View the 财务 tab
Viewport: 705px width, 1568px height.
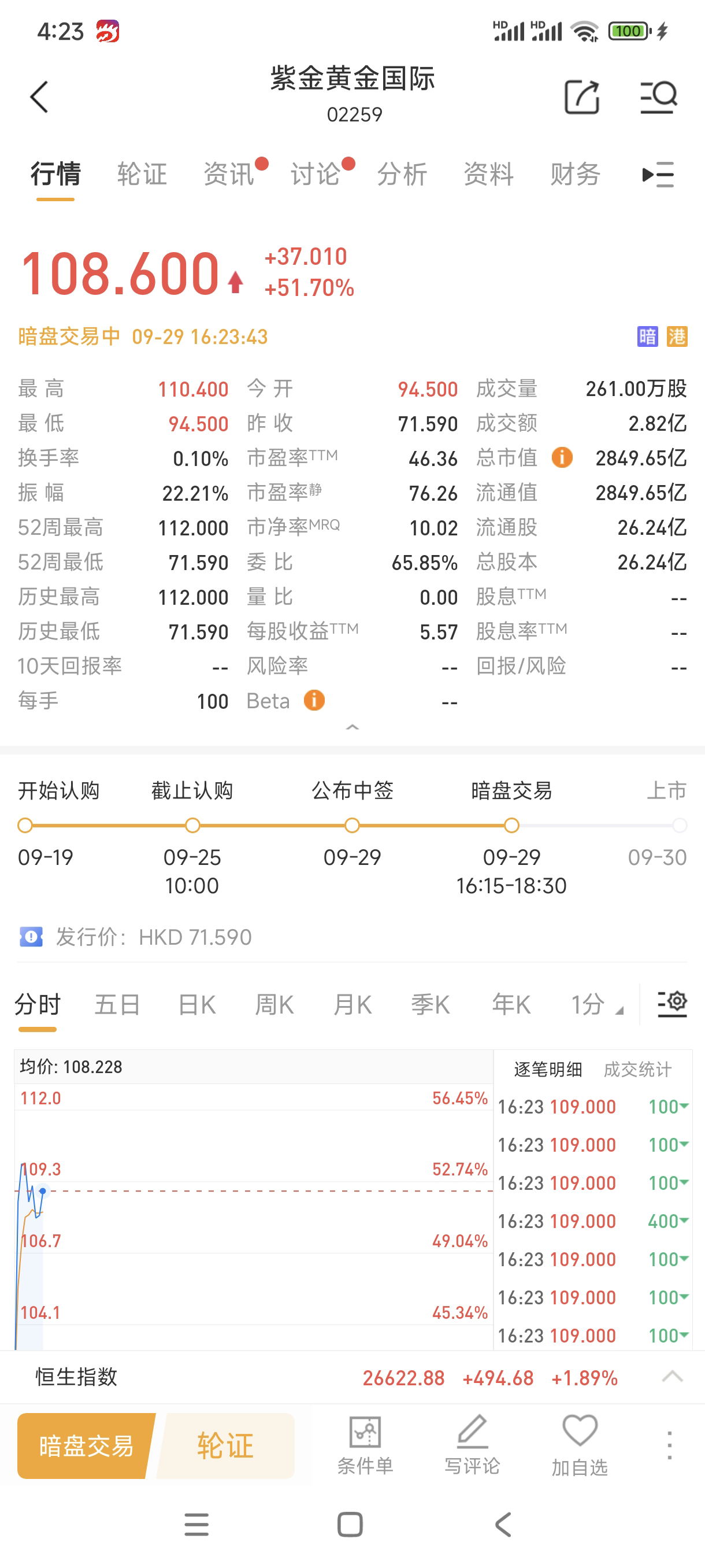tap(575, 174)
